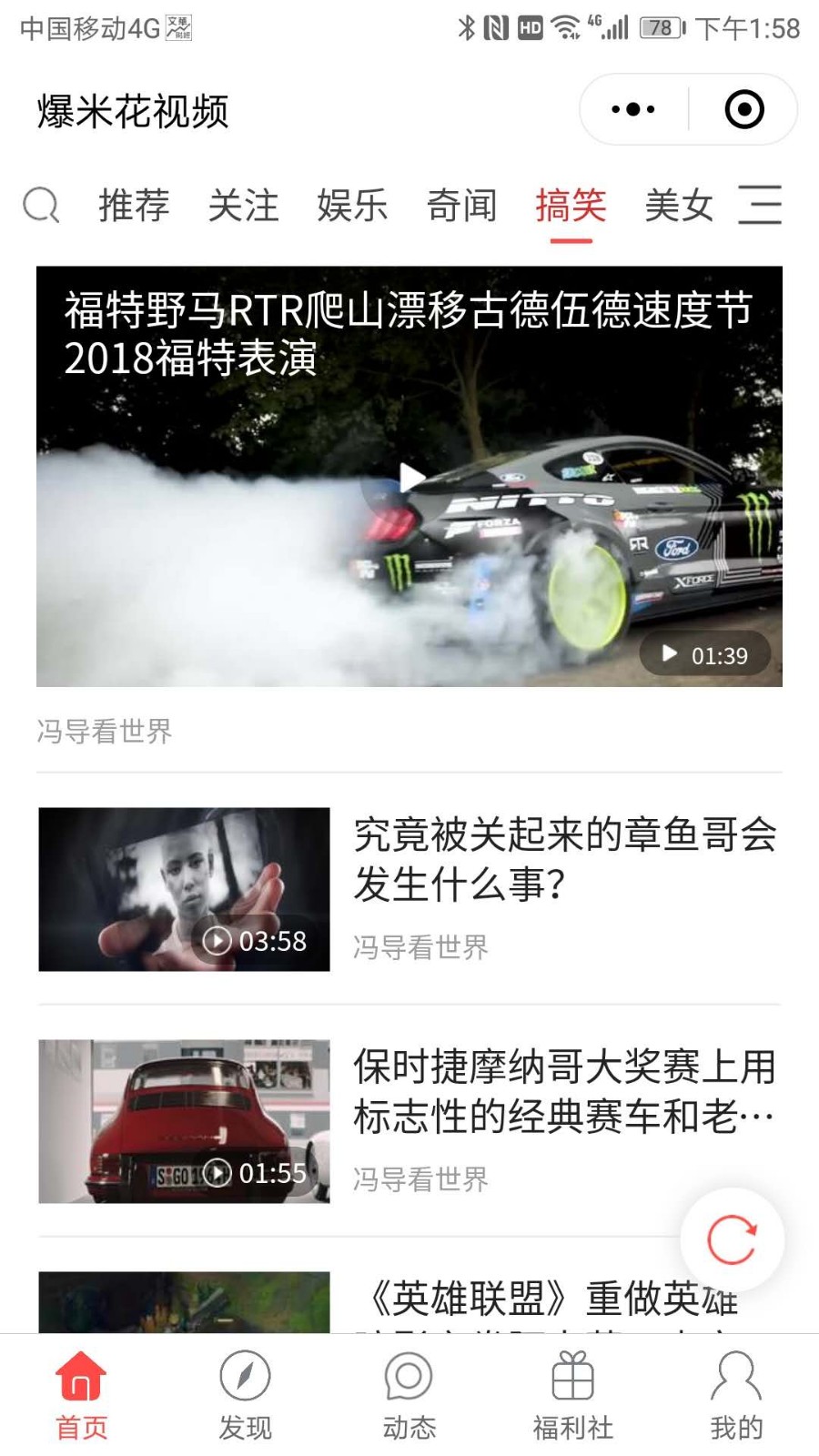
Task: Open the 保时捷摩纳哥大奖赛 video item
Action: 409,1121
